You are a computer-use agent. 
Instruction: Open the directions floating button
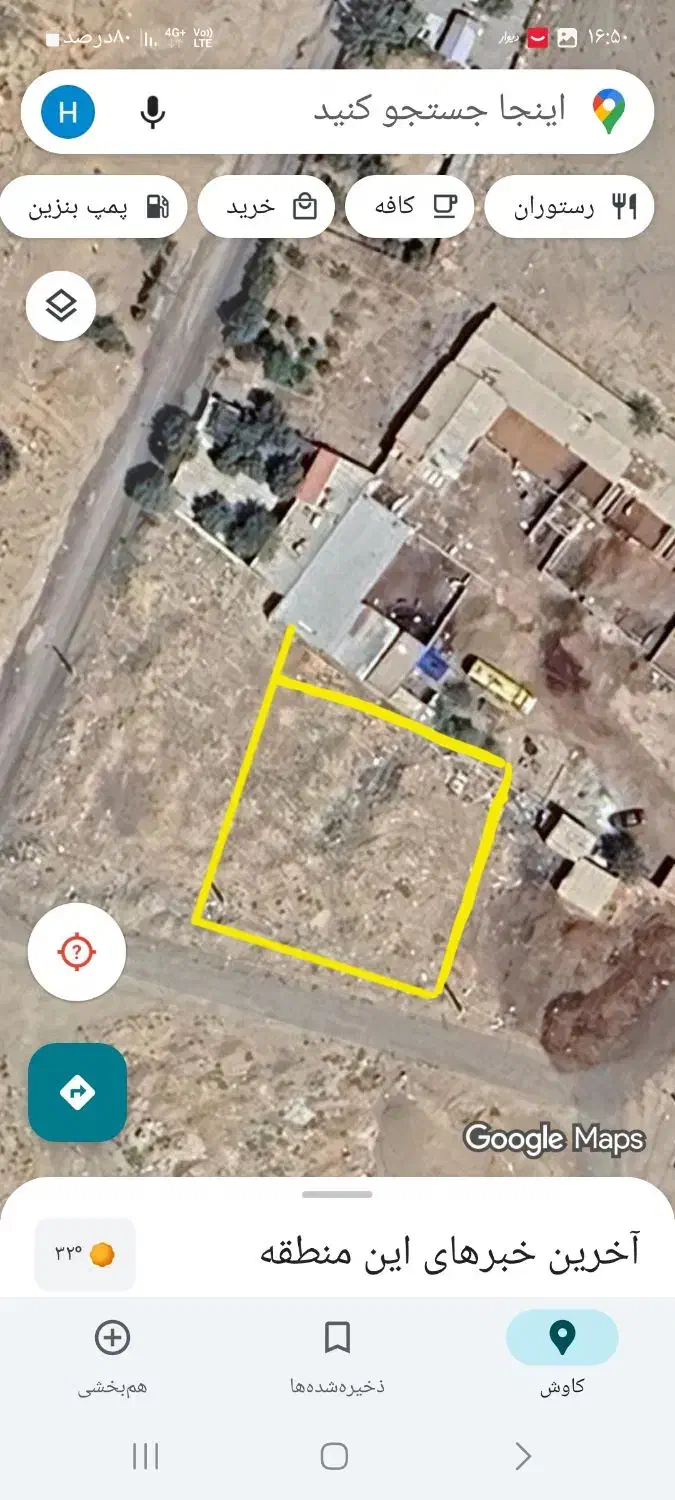point(77,1092)
